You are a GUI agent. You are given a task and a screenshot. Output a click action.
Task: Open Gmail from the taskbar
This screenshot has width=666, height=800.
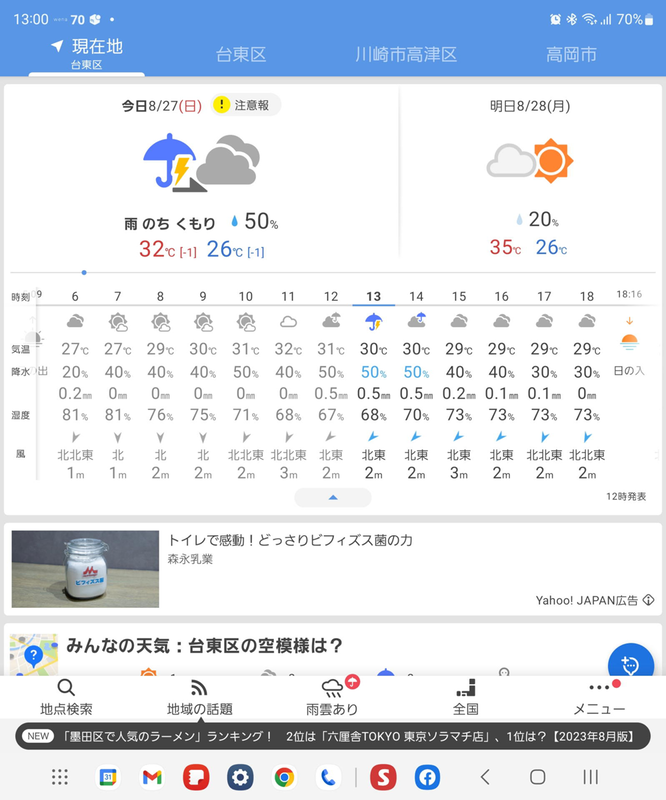point(152,777)
